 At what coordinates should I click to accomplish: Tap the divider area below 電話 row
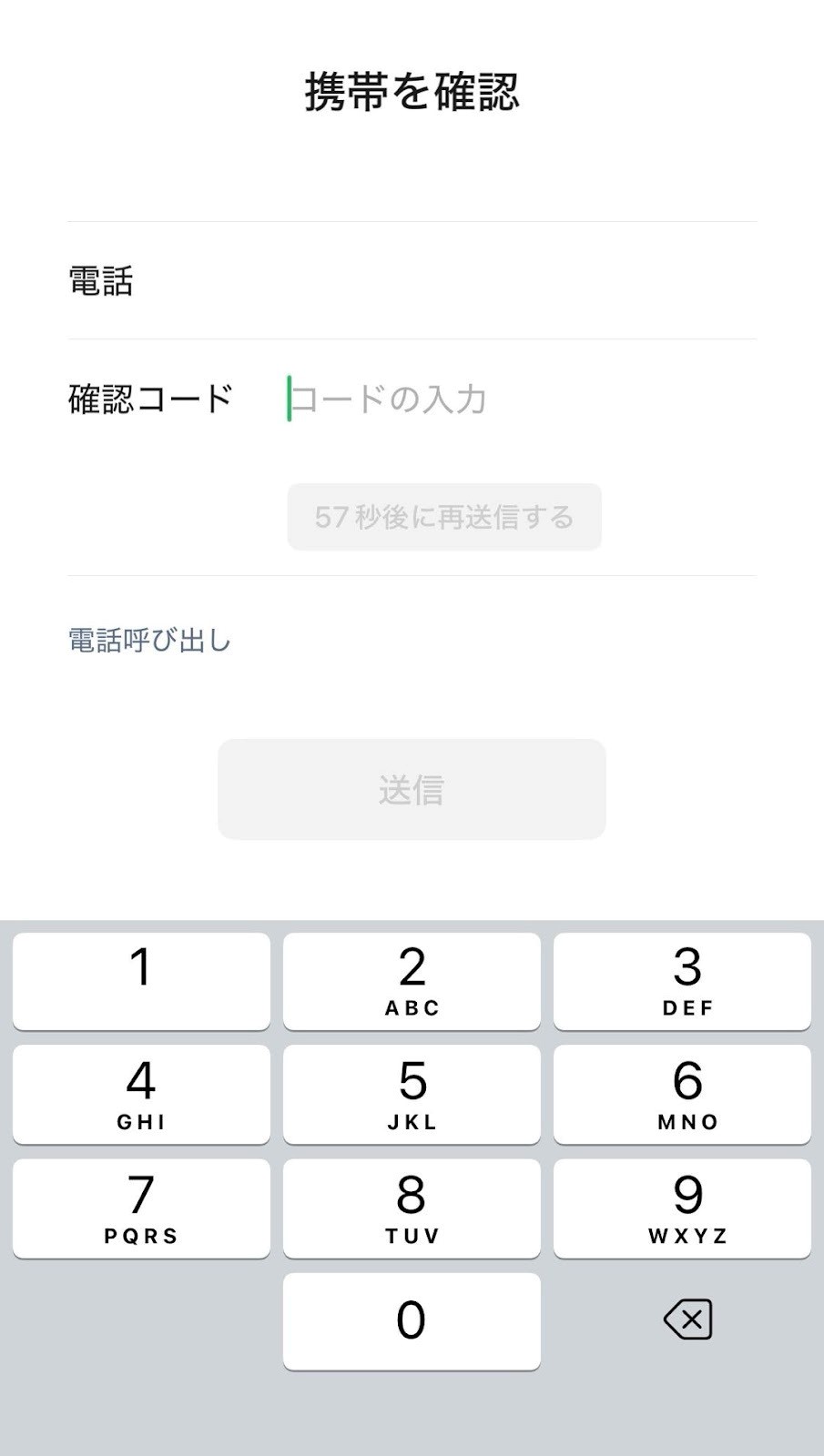[x=412, y=340]
